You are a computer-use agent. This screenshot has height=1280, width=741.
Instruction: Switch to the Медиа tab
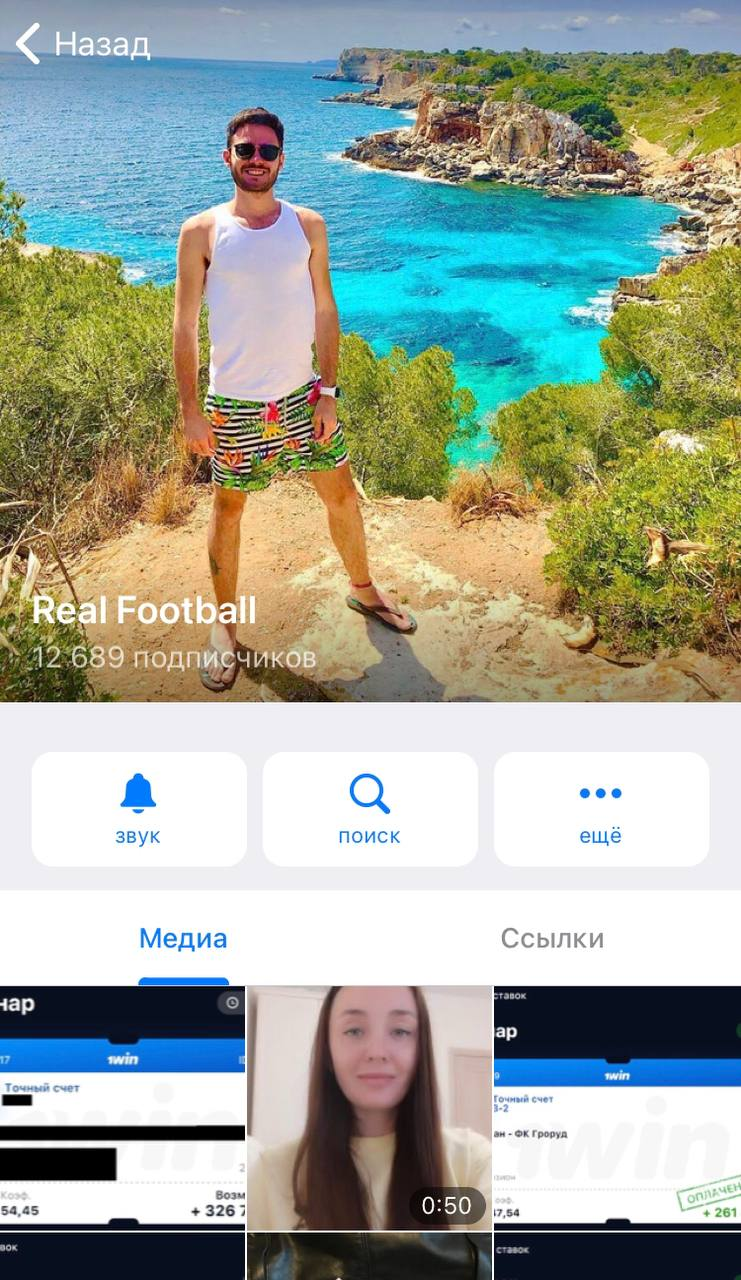coord(183,939)
